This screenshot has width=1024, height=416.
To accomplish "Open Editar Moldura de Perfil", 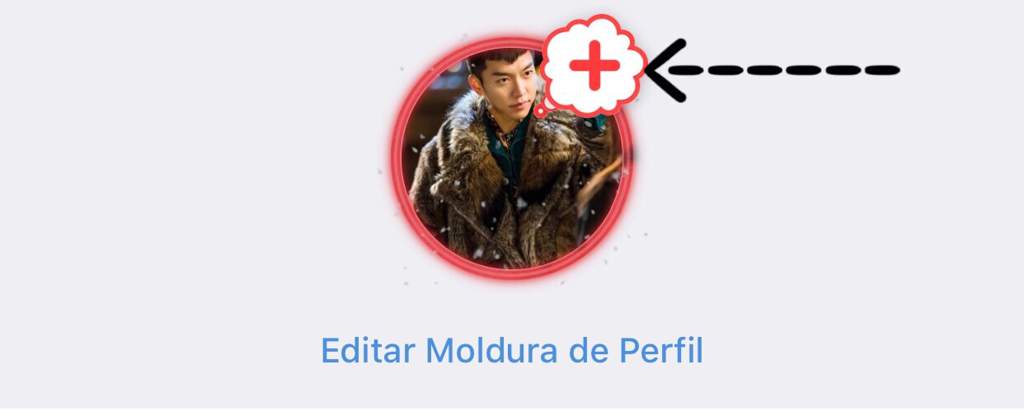I will [511, 352].
